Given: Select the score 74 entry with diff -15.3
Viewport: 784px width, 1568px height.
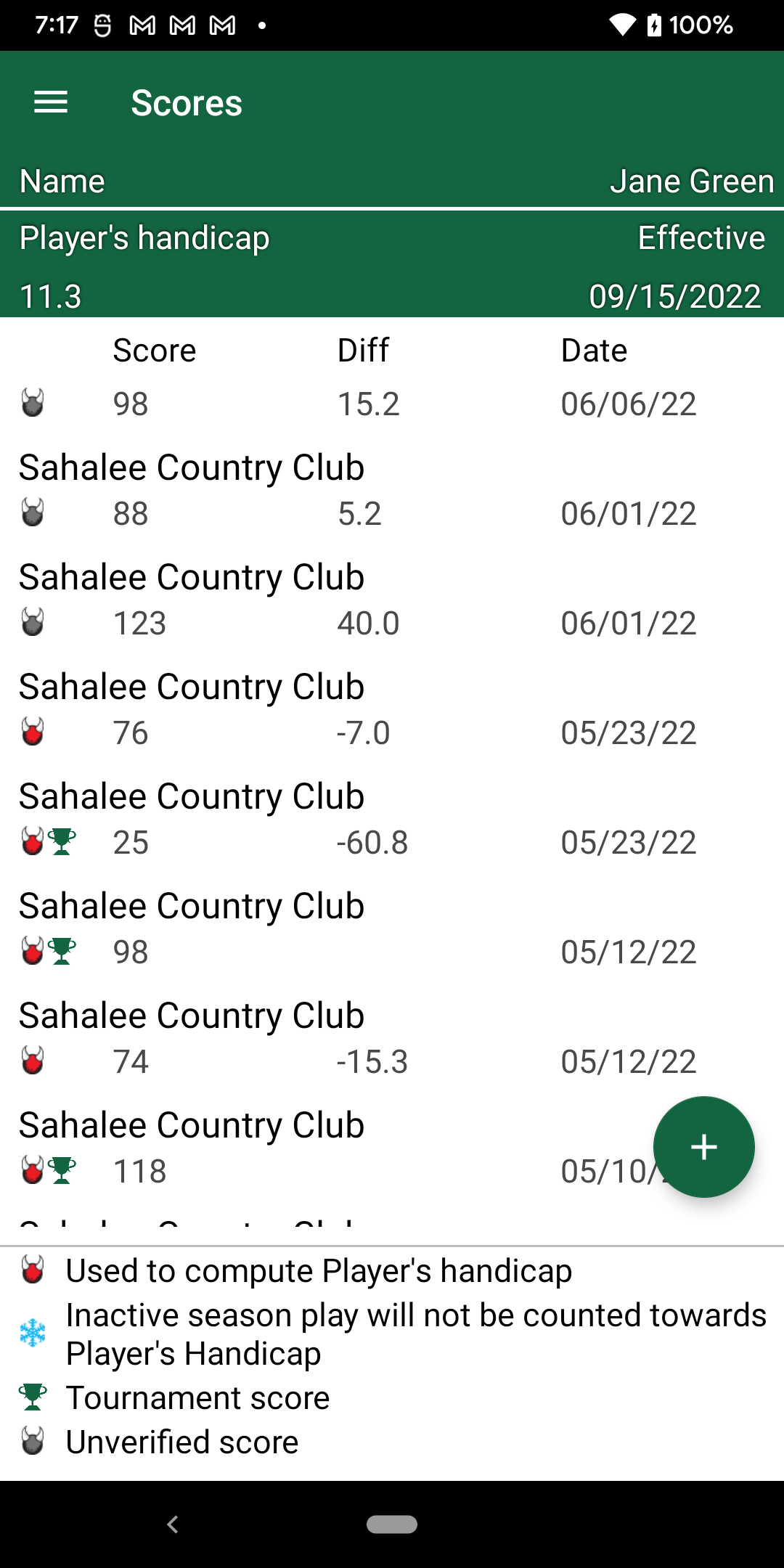Looking at the screenshot, I should [x=392, y=1089].
